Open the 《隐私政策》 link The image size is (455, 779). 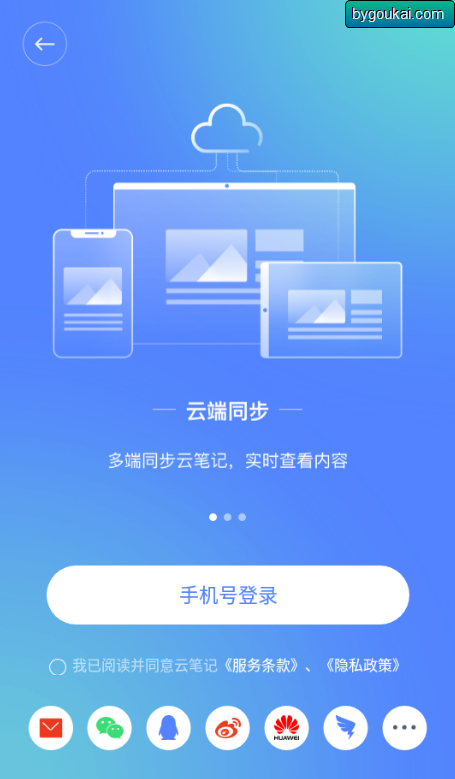coord(363,666)
